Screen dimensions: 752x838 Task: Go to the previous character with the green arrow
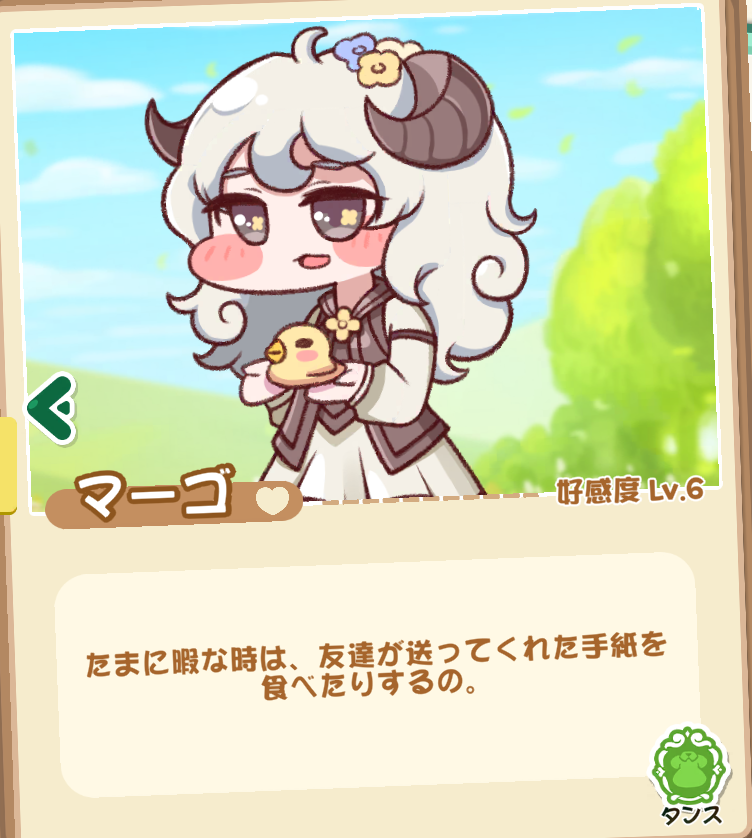click(x=51, y=409)
